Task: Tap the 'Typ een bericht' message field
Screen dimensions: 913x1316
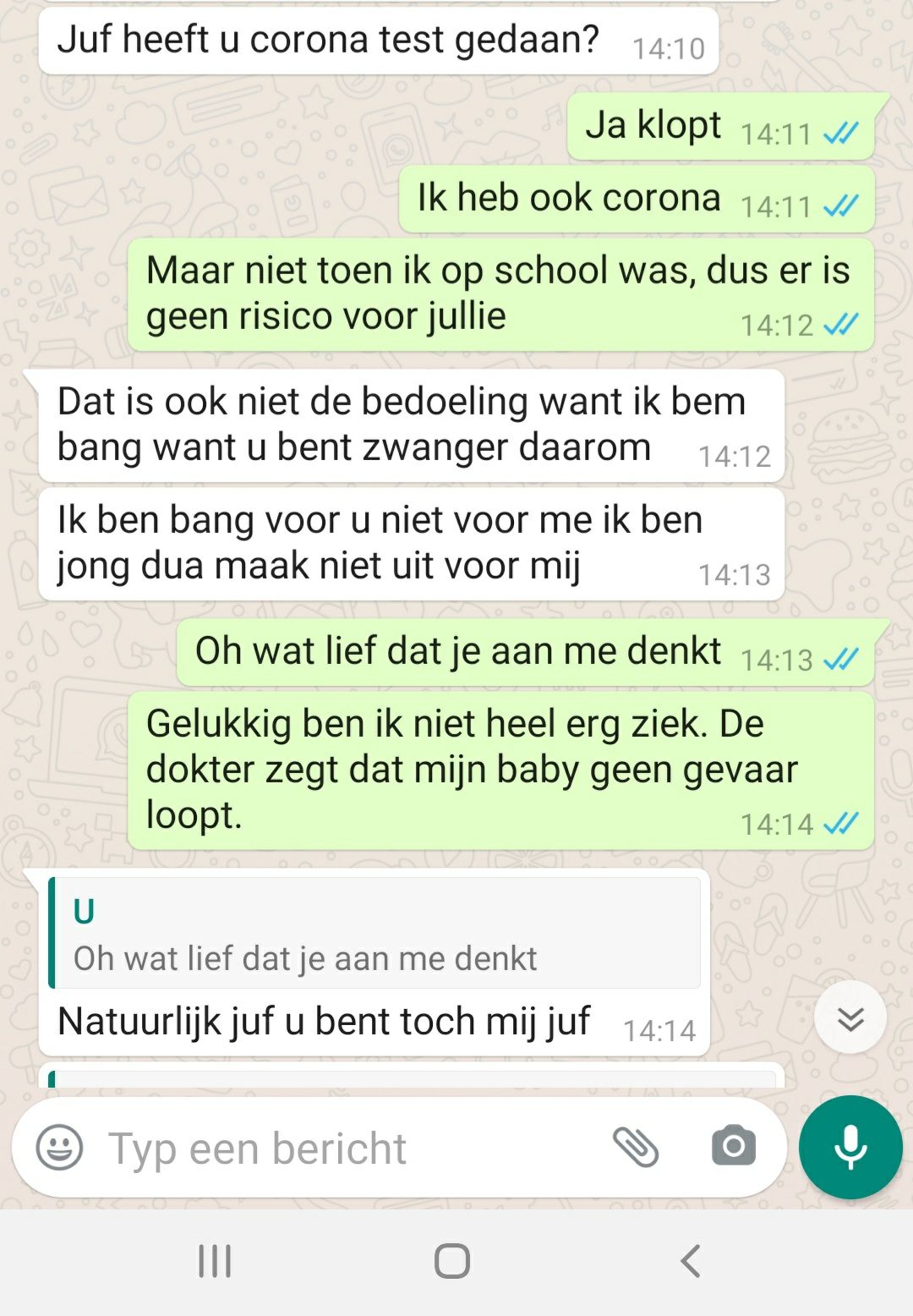Action: [x=338, y=1148]
